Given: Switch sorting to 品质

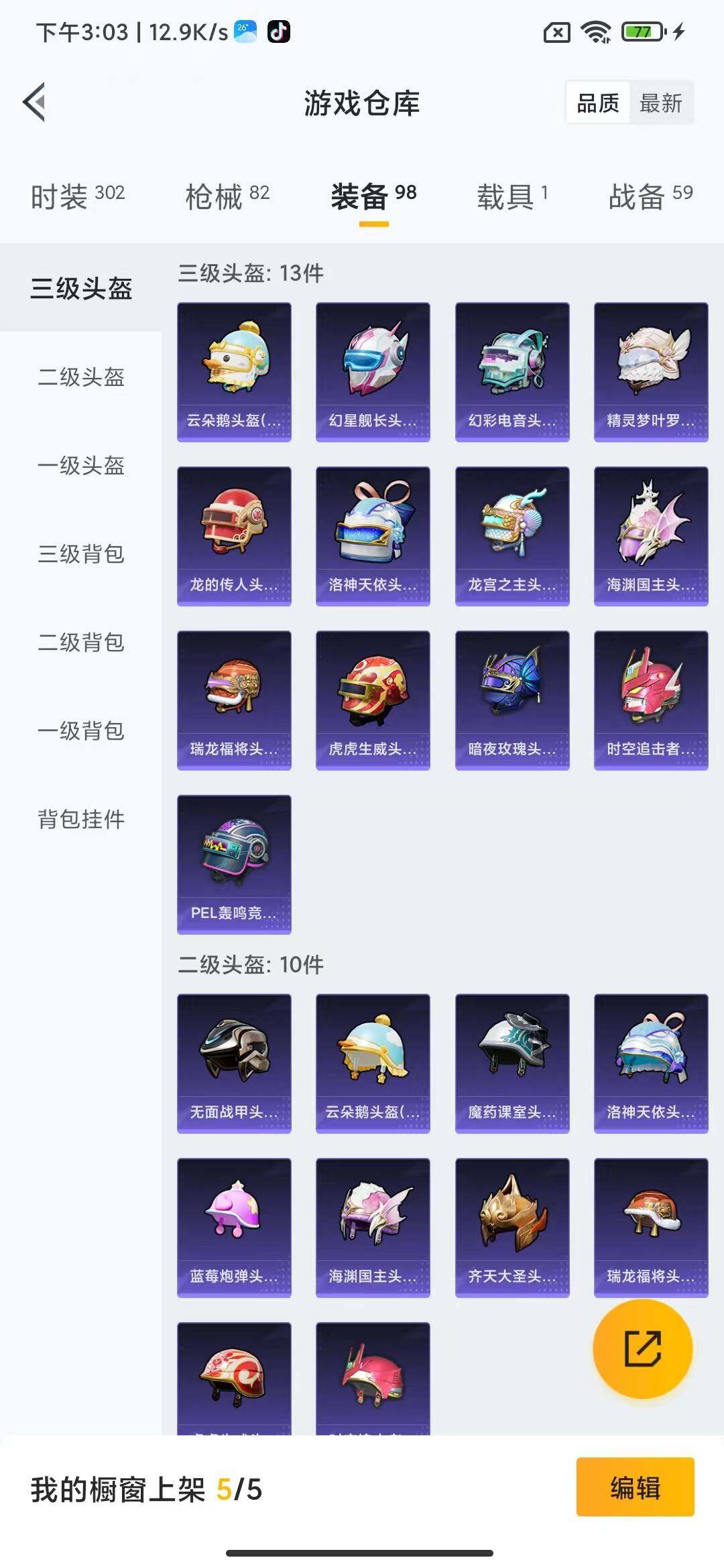Looking at the screenshot, I should [x=599, y=103].
